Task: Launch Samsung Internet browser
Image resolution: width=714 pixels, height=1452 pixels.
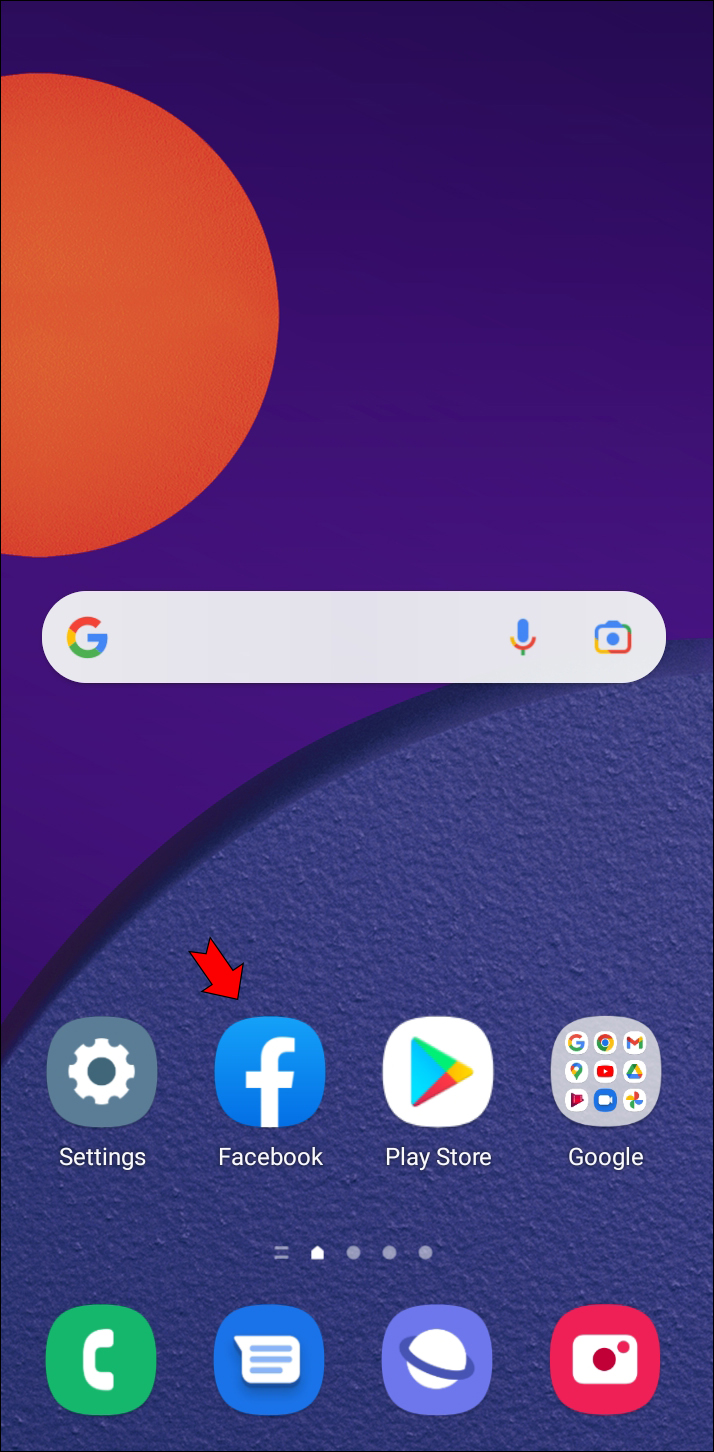Action: tap(438, 1359)
